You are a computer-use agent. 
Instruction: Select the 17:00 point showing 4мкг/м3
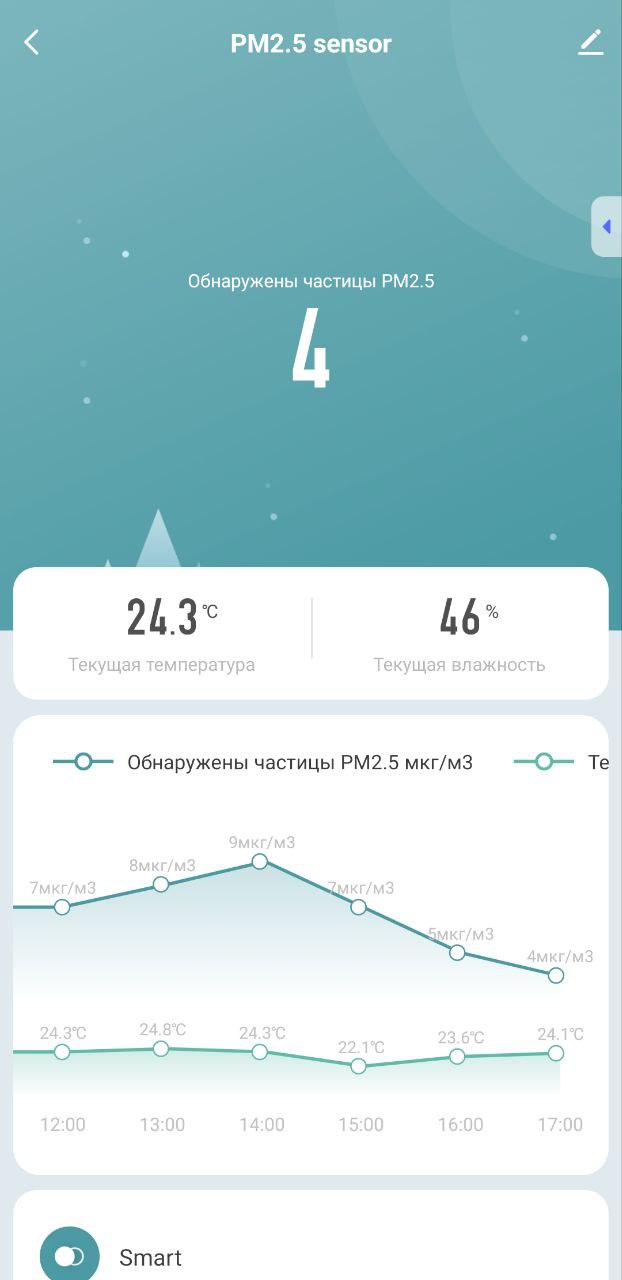click(x=556, y=975)
